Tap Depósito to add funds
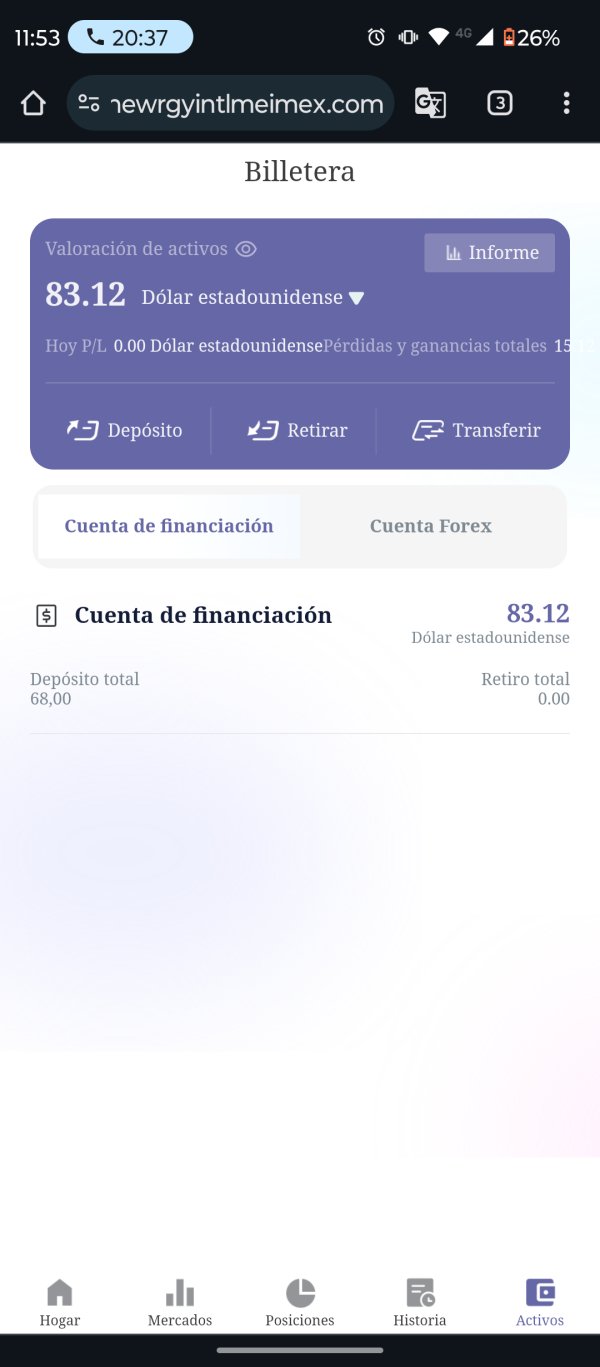600x1367 pixels. pyautogui.click(x=124, y=430)
